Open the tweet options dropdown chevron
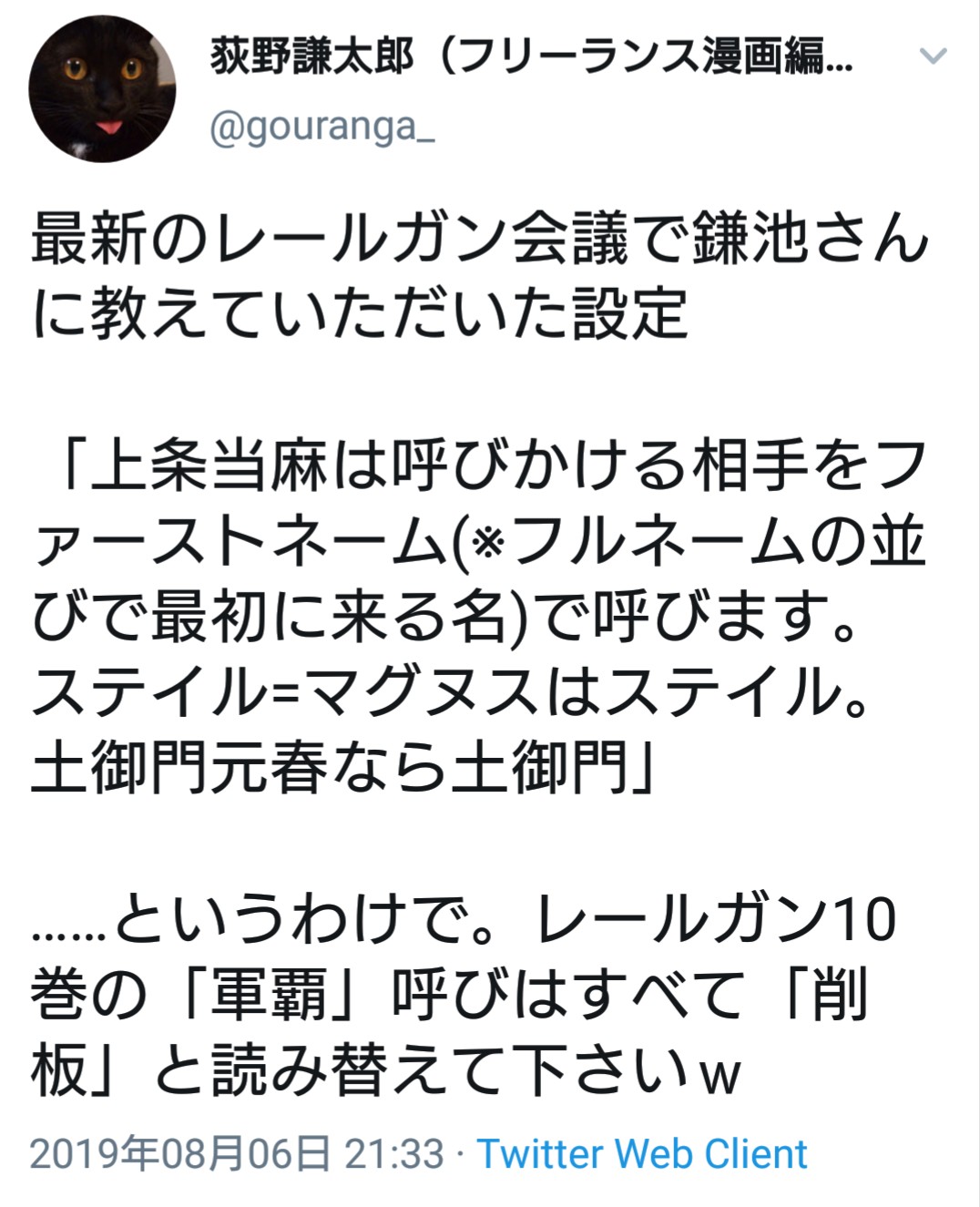Viewport: 980px width, 1207px height. [933, 57]
